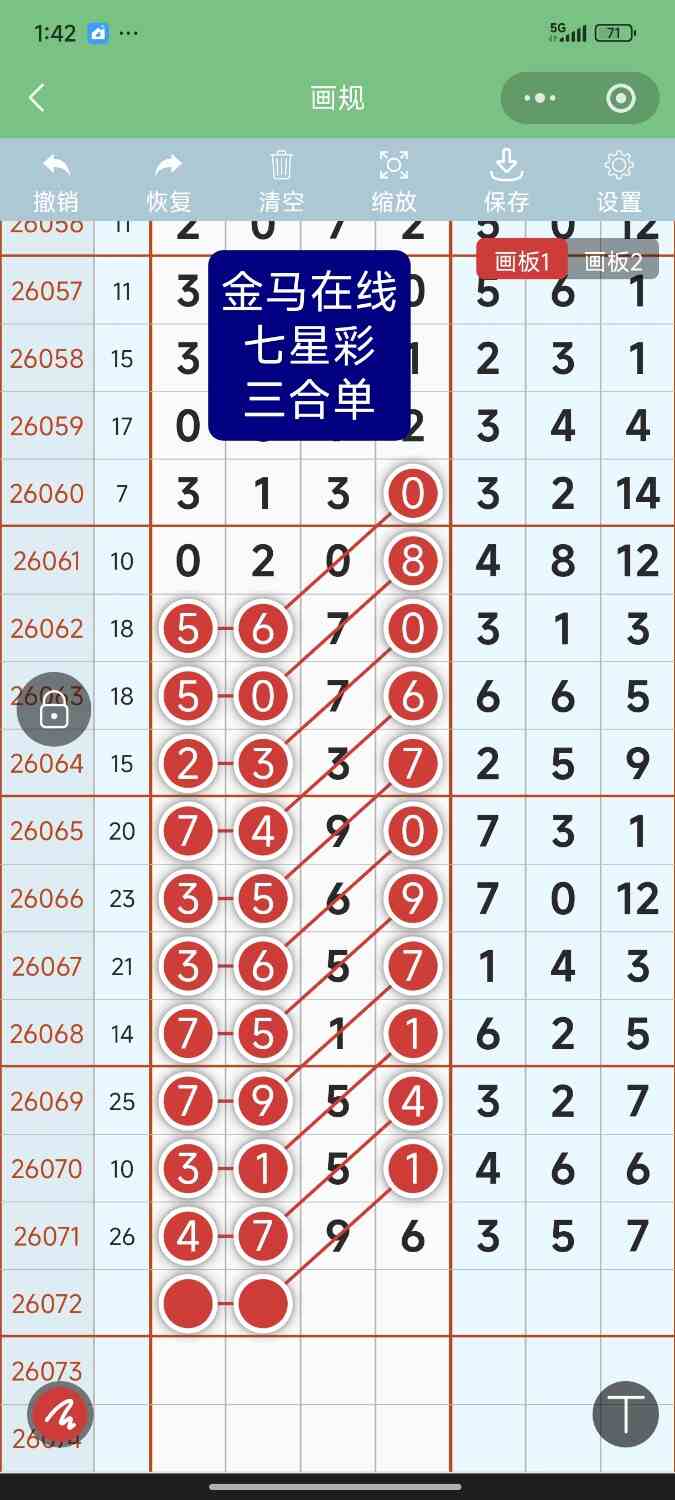This screenshot has width=675, height=1500.
Task: Select the T text tool button
Action: click(x=626, y=1414)
